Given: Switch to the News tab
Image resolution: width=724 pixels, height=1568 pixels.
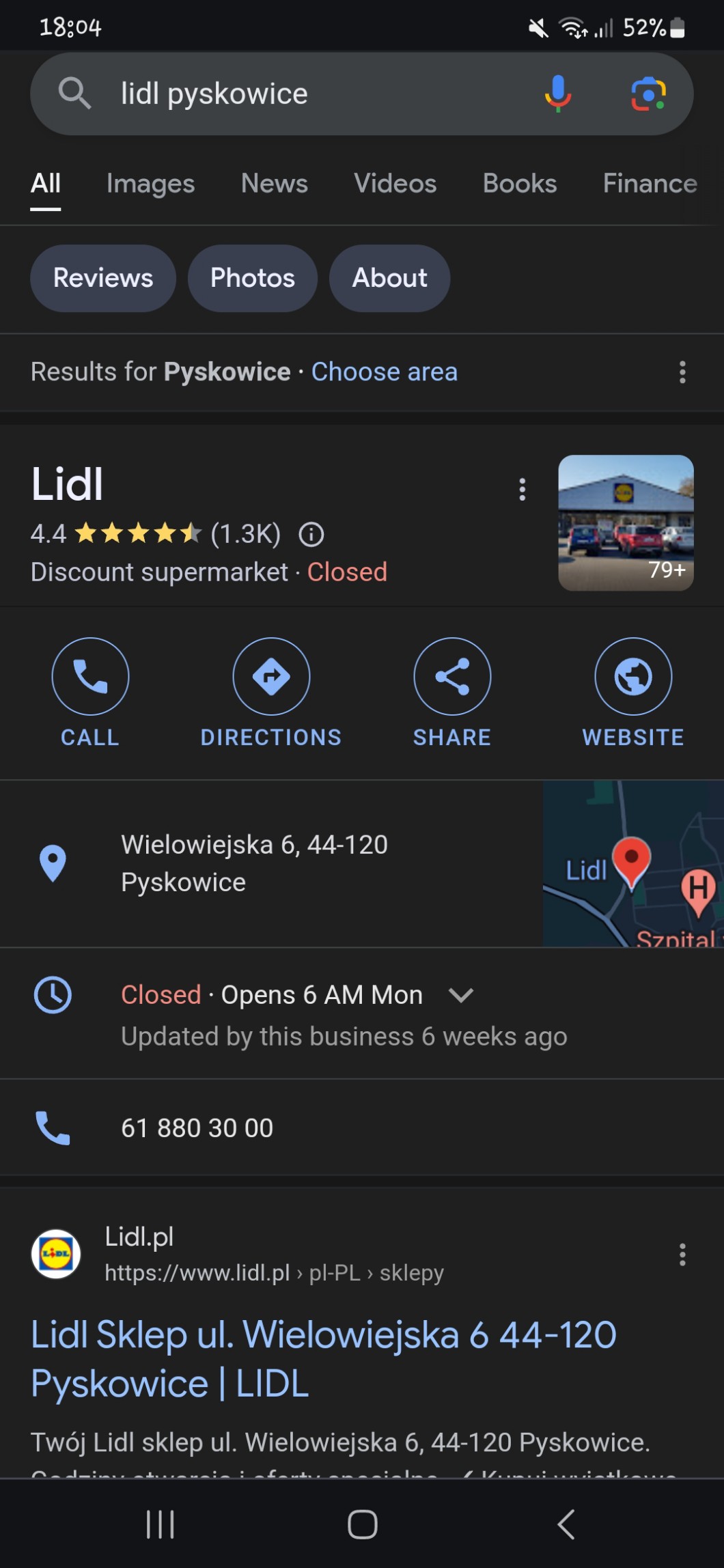Looking at the screenshot, I should point(274,184).
